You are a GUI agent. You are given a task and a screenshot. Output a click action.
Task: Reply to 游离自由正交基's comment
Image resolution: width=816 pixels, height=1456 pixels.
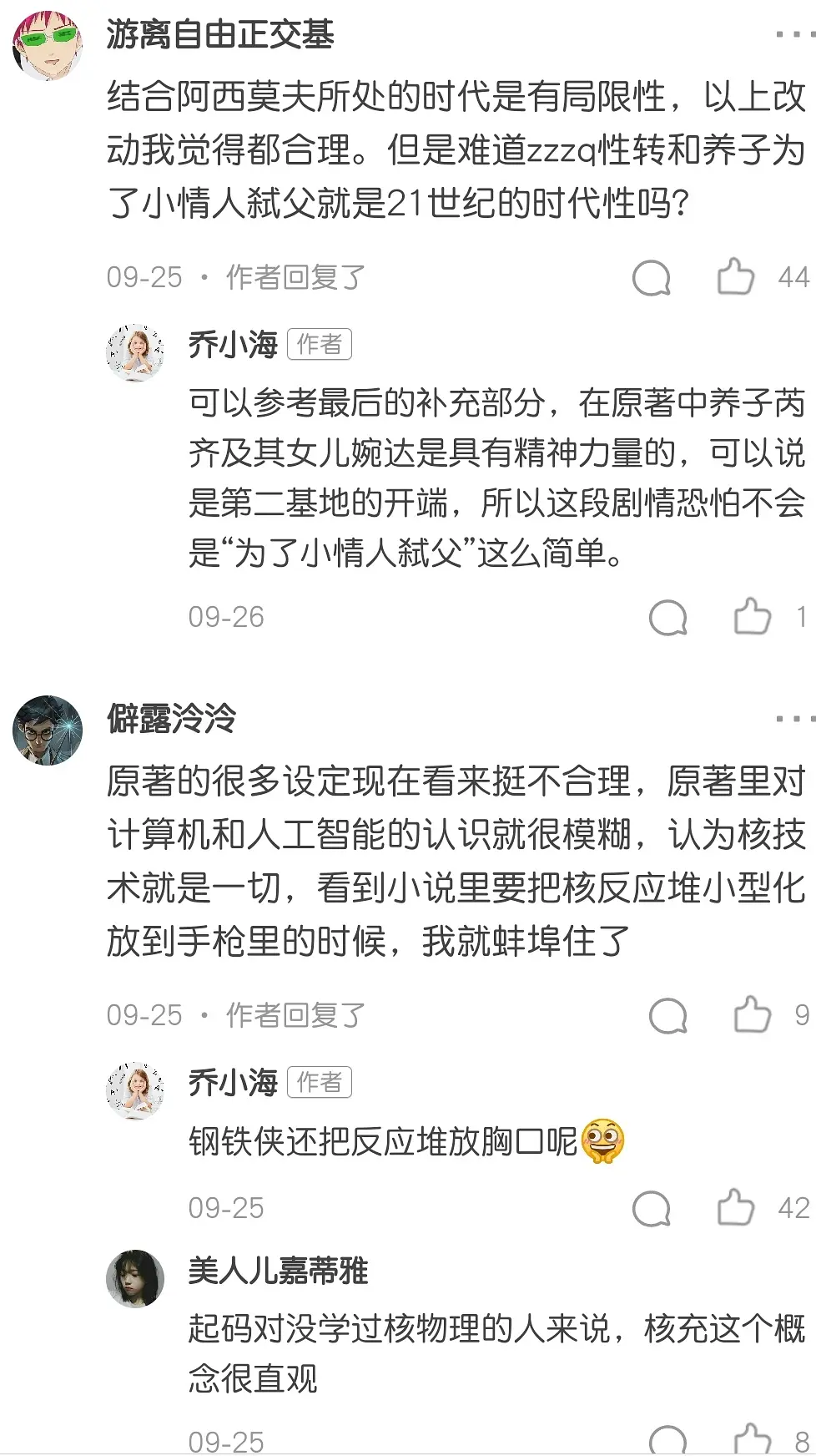[652, 278]
